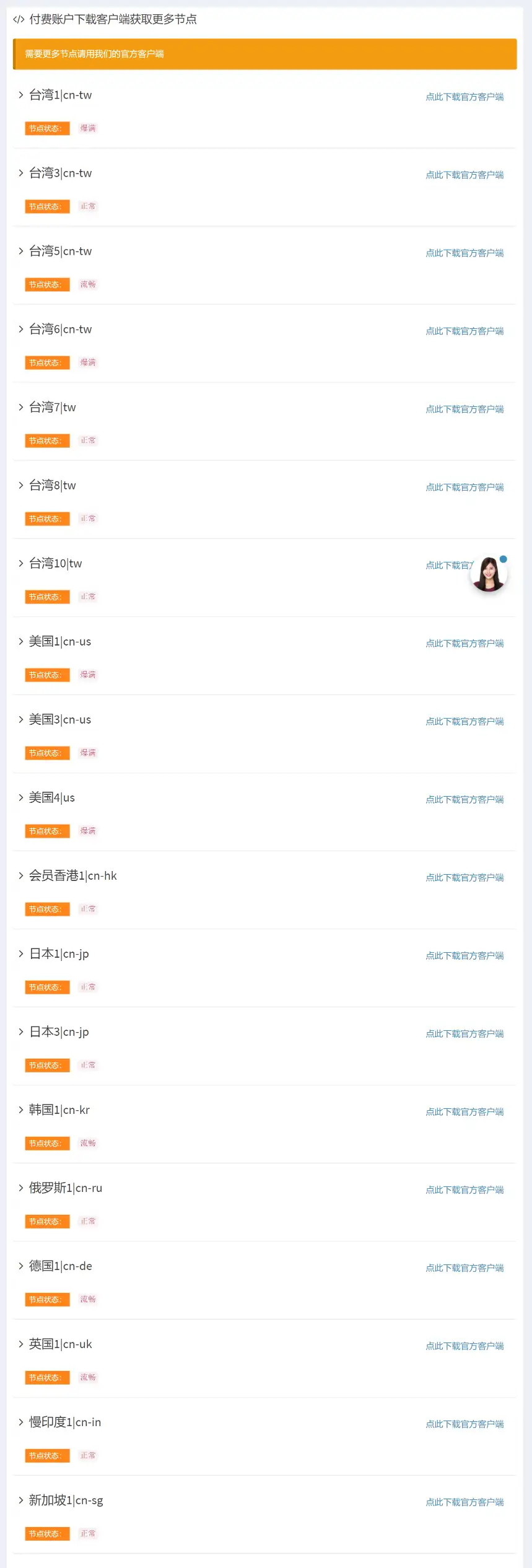532x1568 pixels.
Task: Open the download client link beside 英国1|cn-uk
Action: [464, 1346]
